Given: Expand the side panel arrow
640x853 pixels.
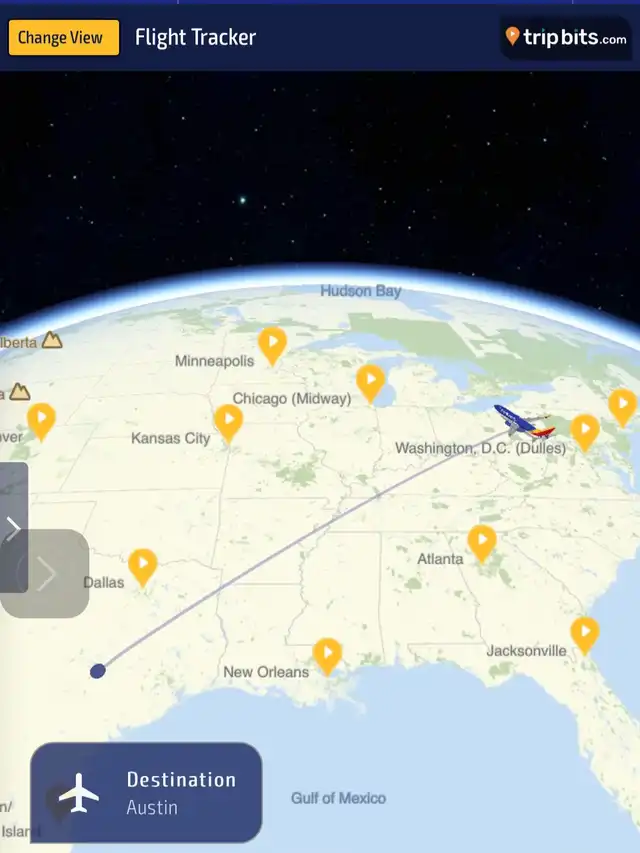Looking at the screenshot, I should pos(13,527).
